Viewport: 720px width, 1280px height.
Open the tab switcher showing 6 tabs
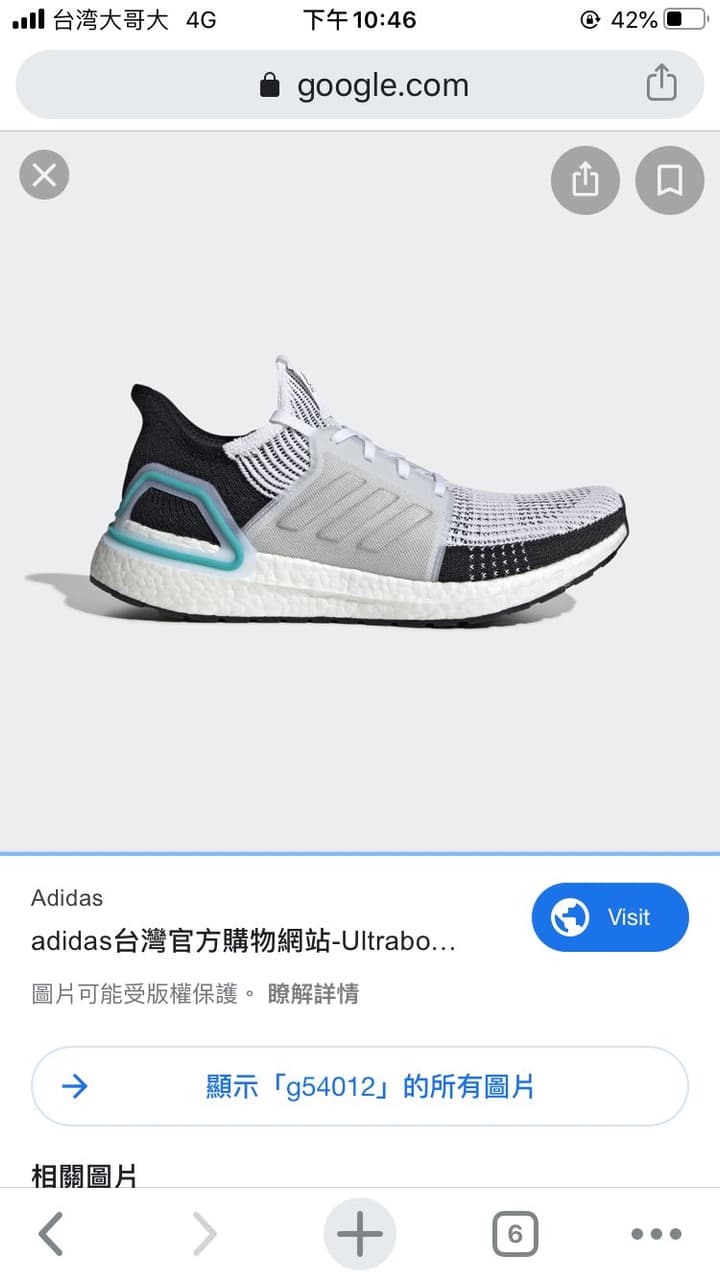[x=515, y=1233]
